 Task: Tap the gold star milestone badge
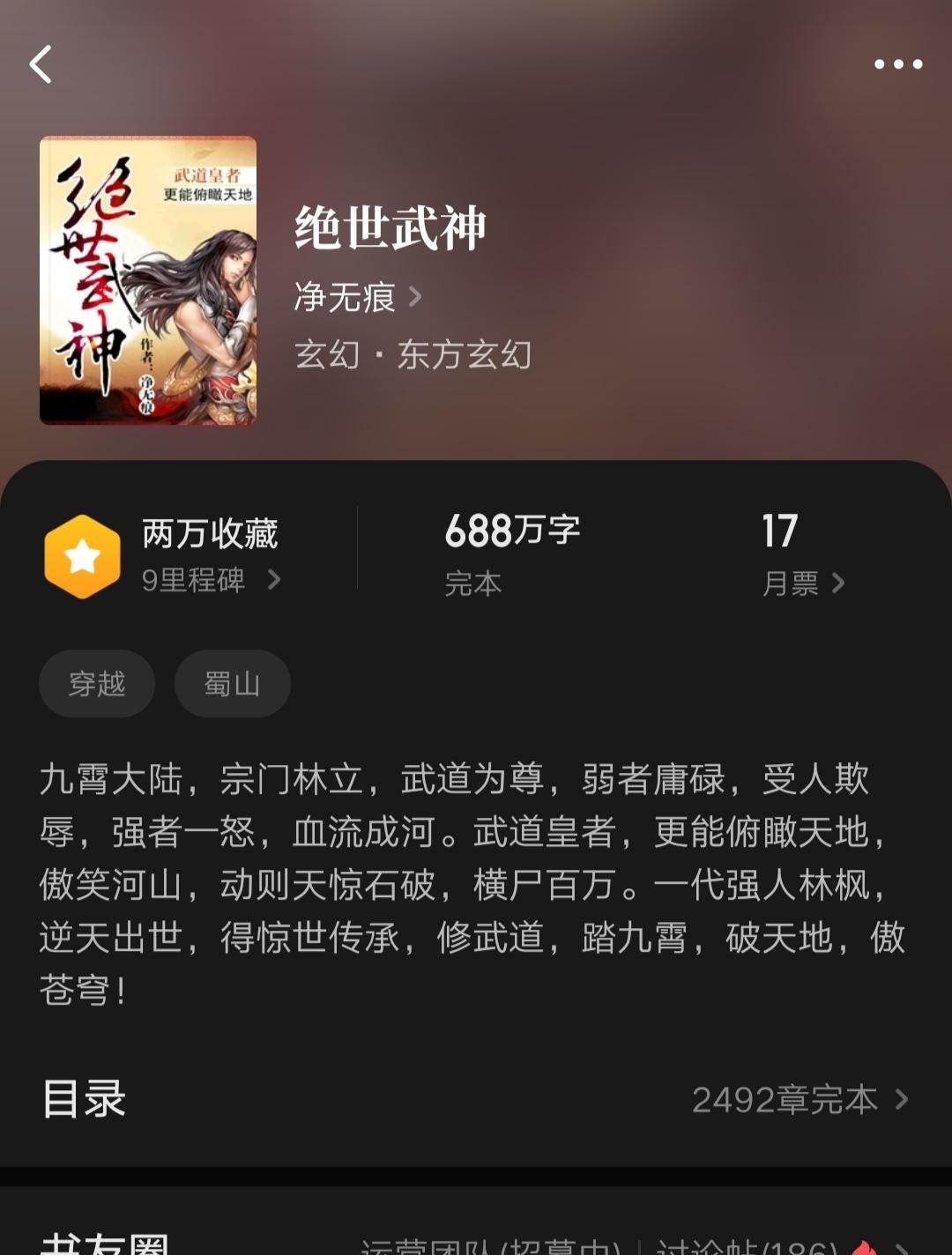click(x=83, y=554)
